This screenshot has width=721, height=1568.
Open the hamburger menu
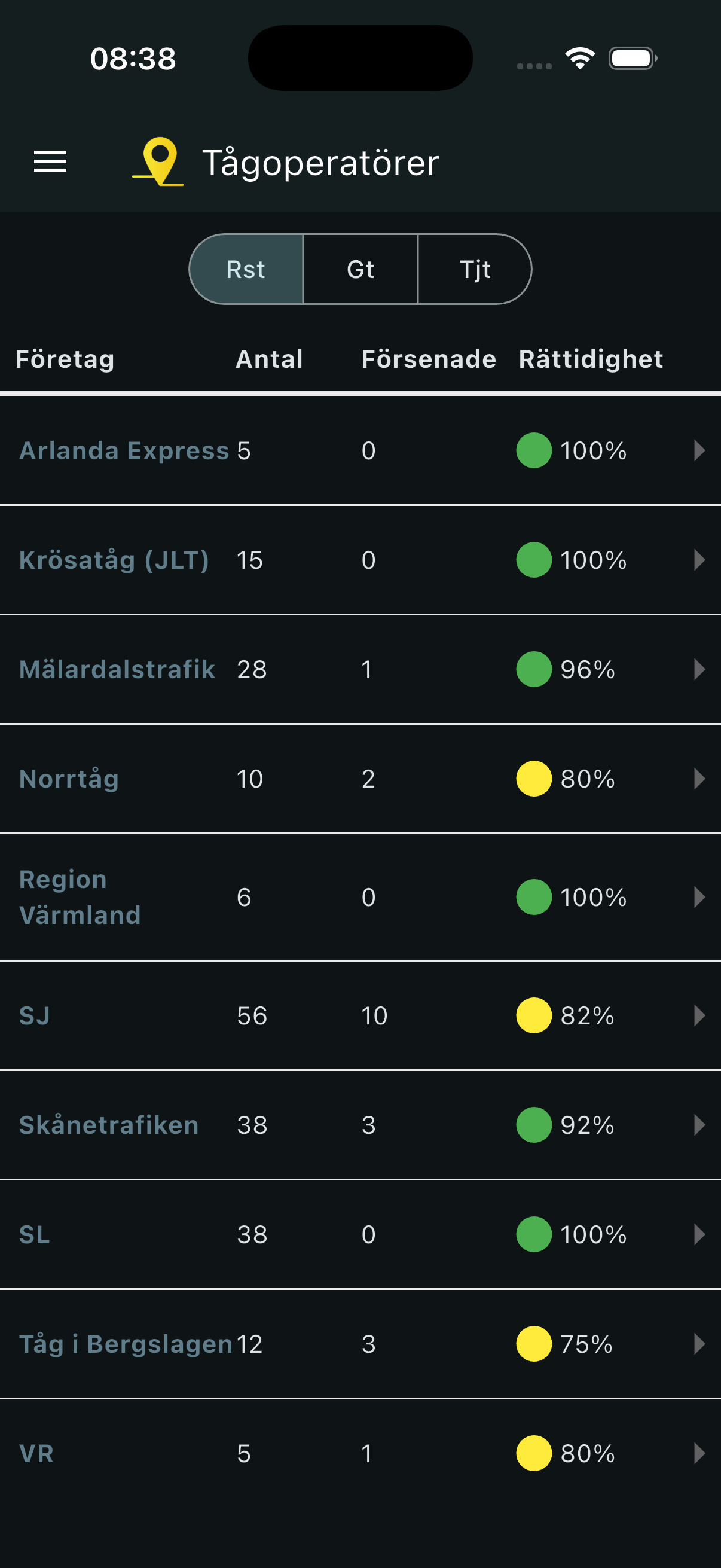pos(50,162)
